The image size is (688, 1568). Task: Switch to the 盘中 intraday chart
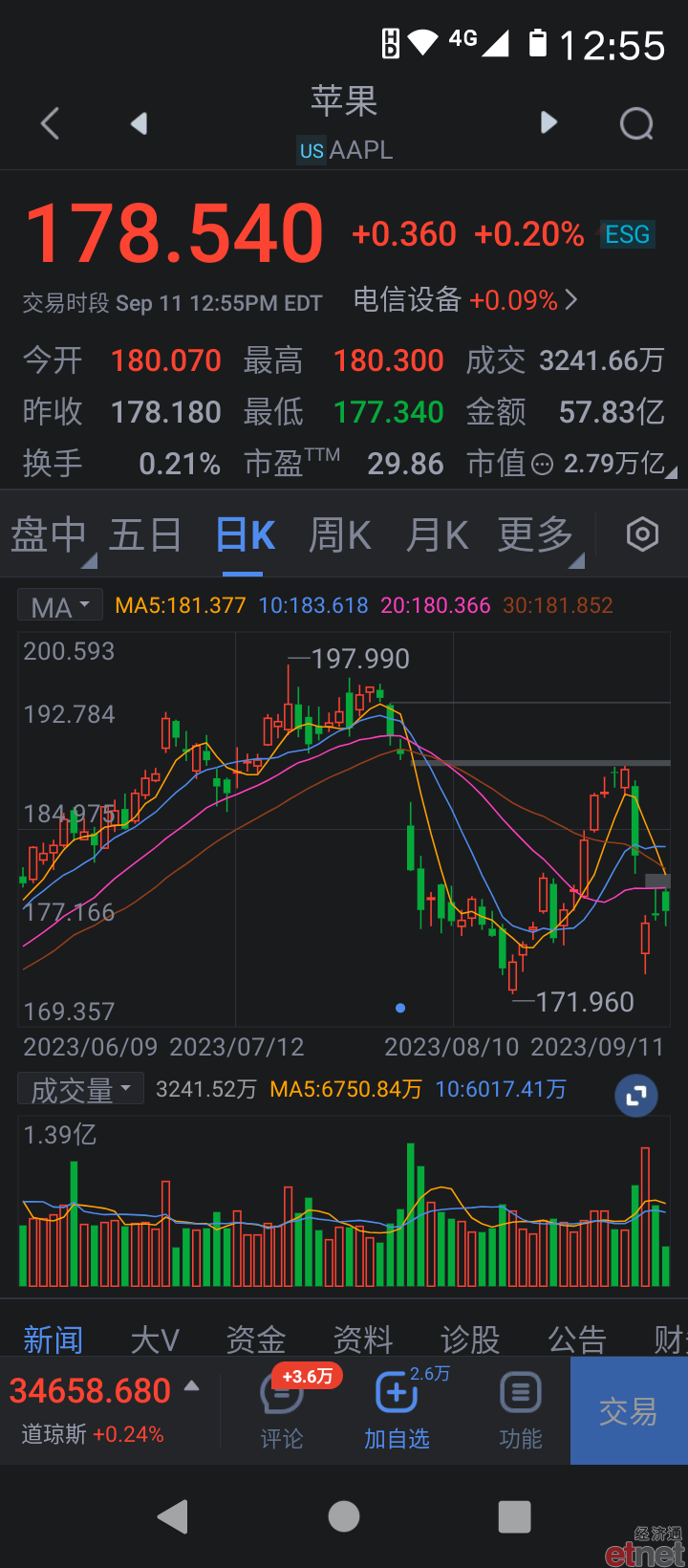(50, 535)
